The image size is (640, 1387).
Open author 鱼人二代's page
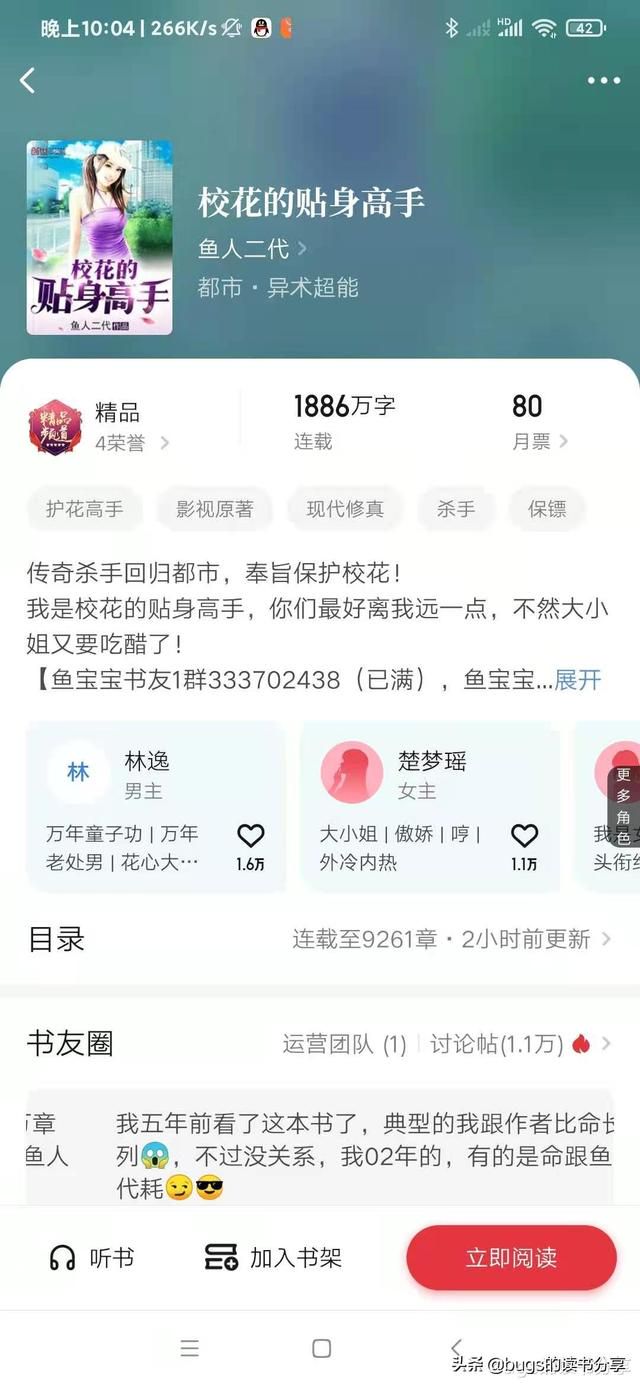point(252,248)
